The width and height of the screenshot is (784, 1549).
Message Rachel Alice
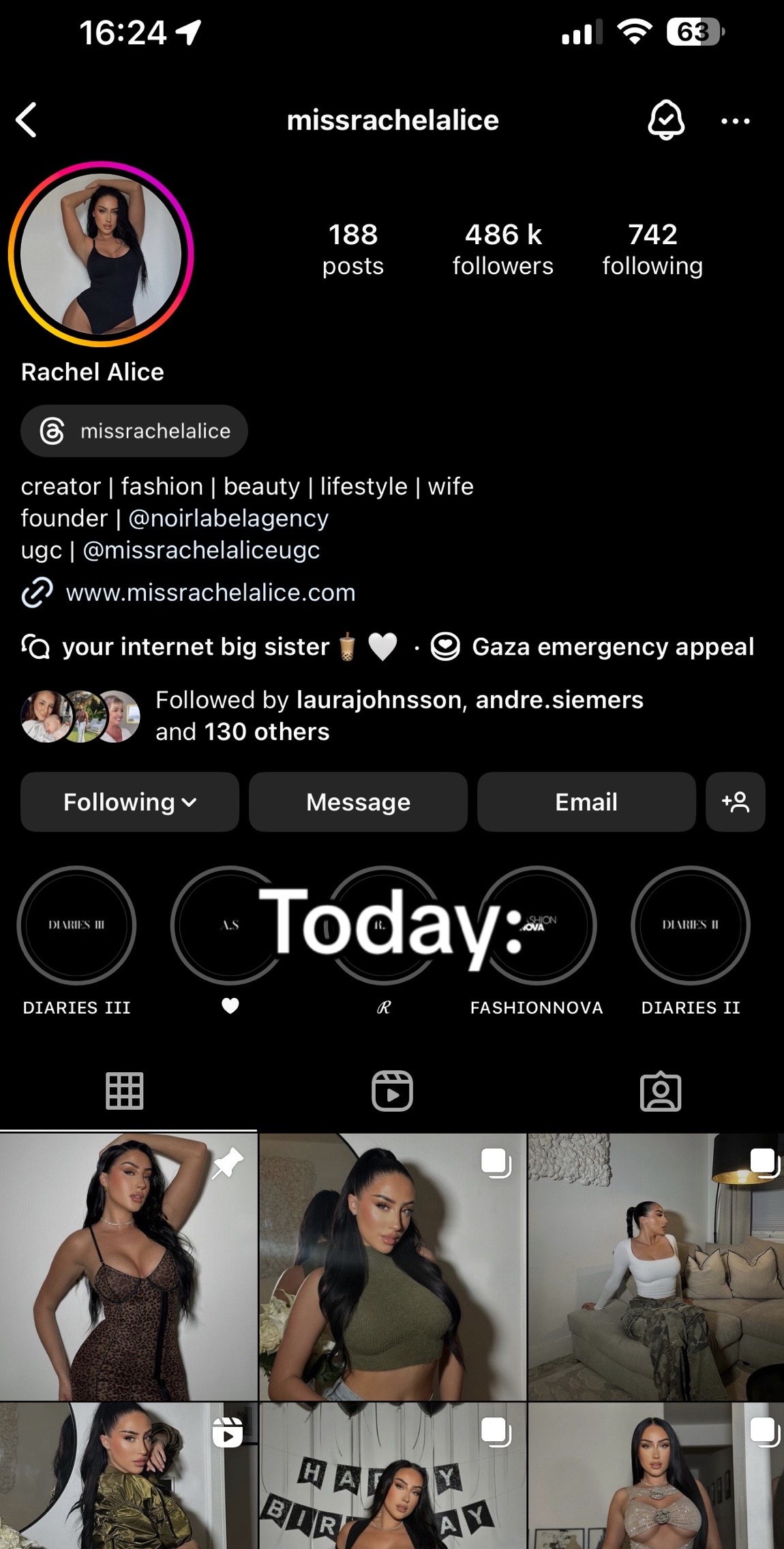(x=358, y=802)
